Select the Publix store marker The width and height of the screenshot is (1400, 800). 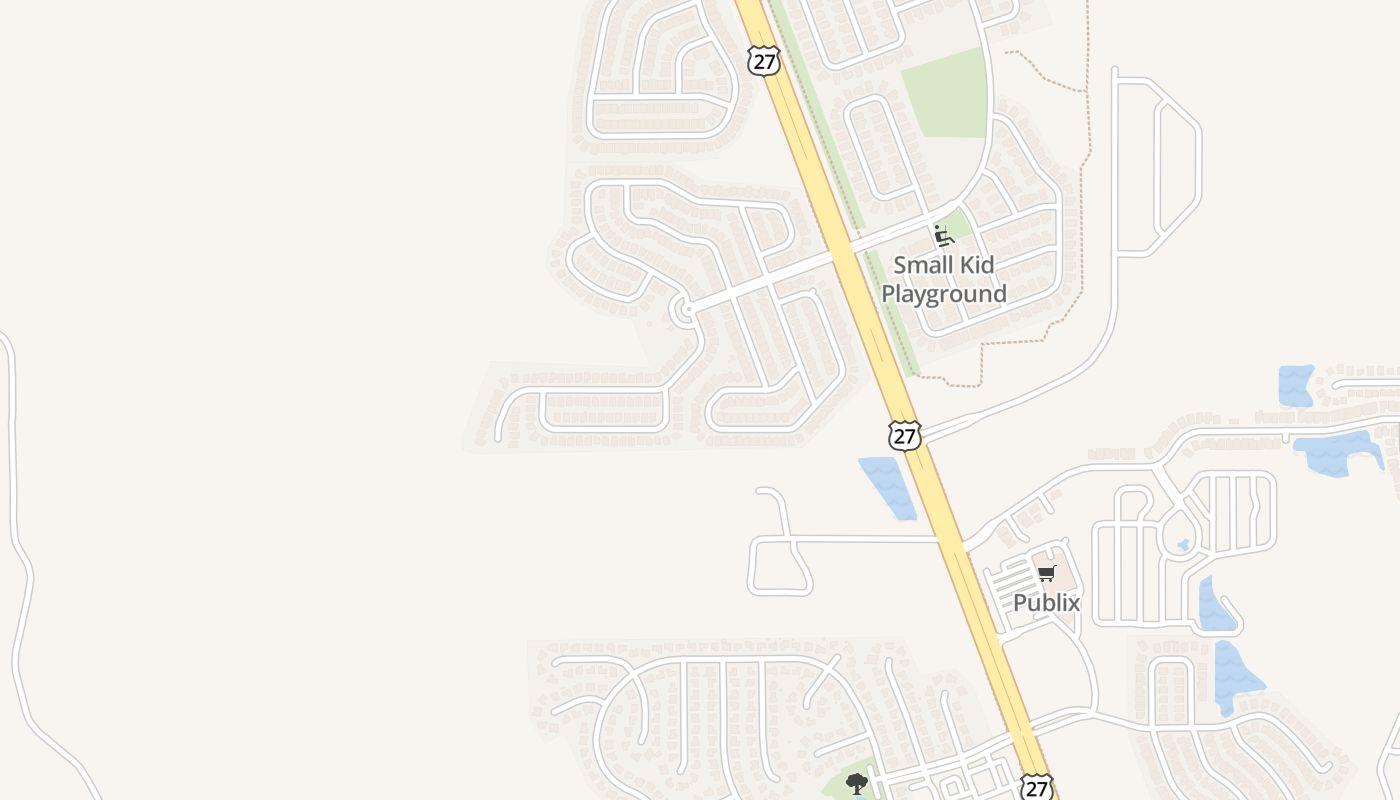coord(1046,574)
